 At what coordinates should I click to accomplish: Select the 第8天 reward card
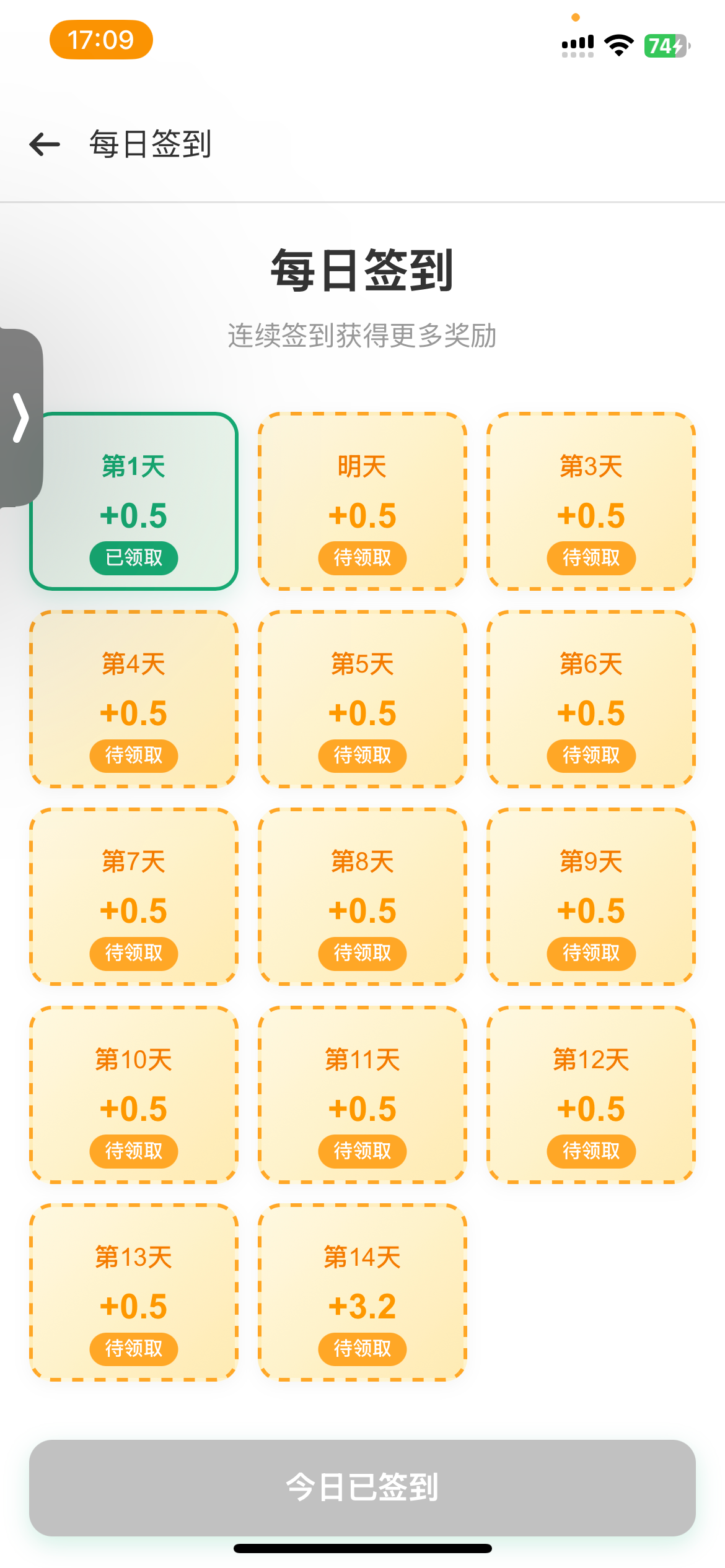coord(362,896)
